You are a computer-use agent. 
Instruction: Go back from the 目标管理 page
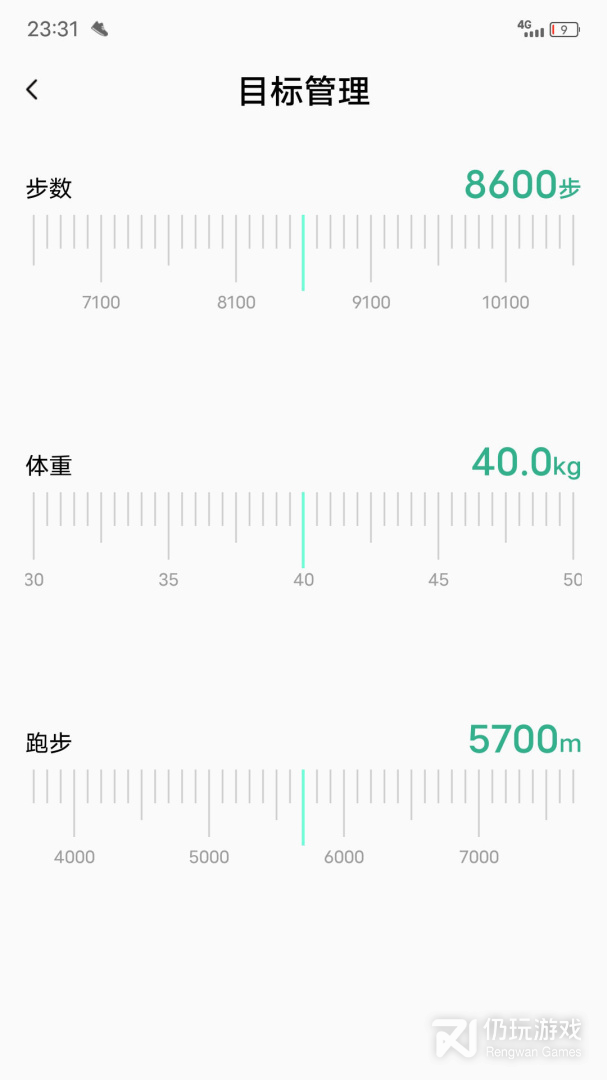tap(32, 90)
